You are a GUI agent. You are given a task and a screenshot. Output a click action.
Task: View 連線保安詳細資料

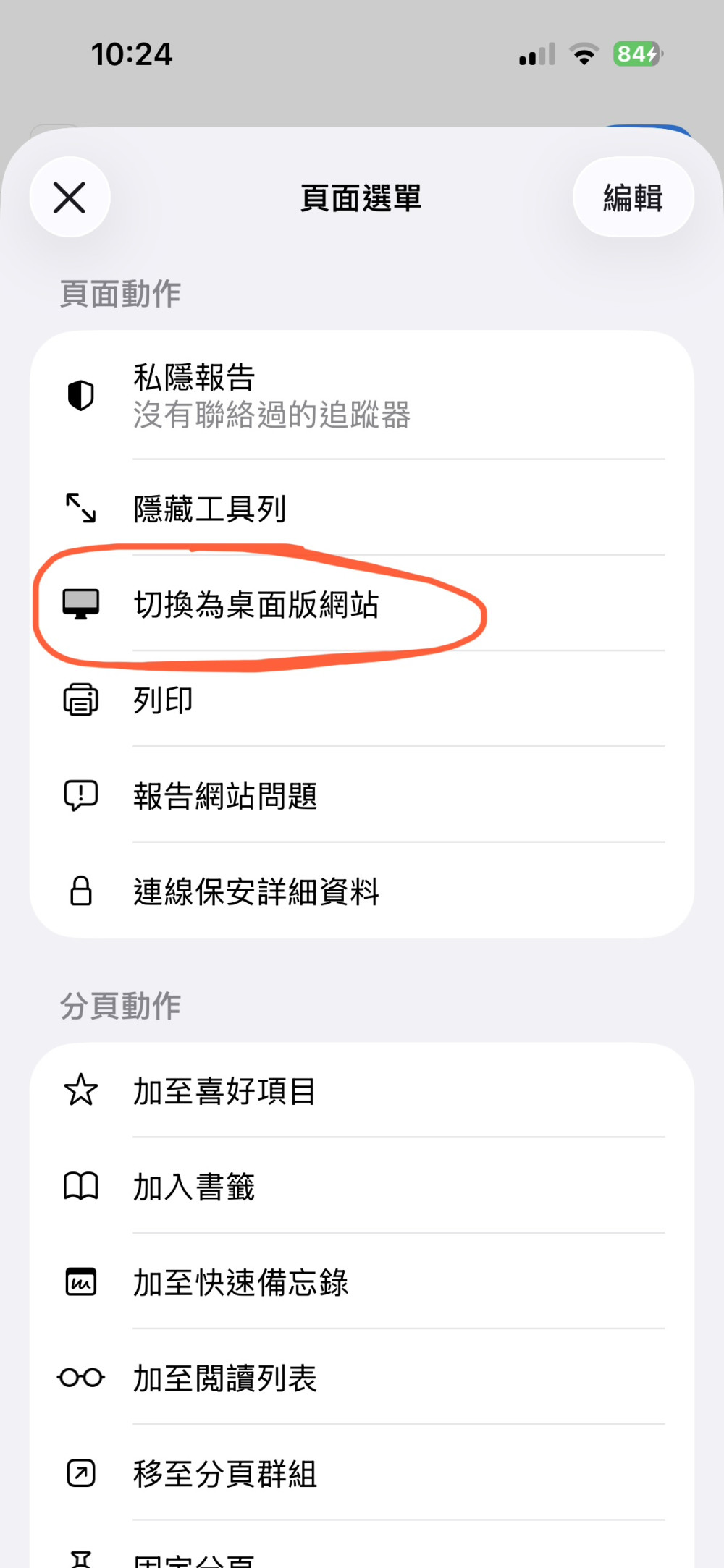click(x=362, y=891)
